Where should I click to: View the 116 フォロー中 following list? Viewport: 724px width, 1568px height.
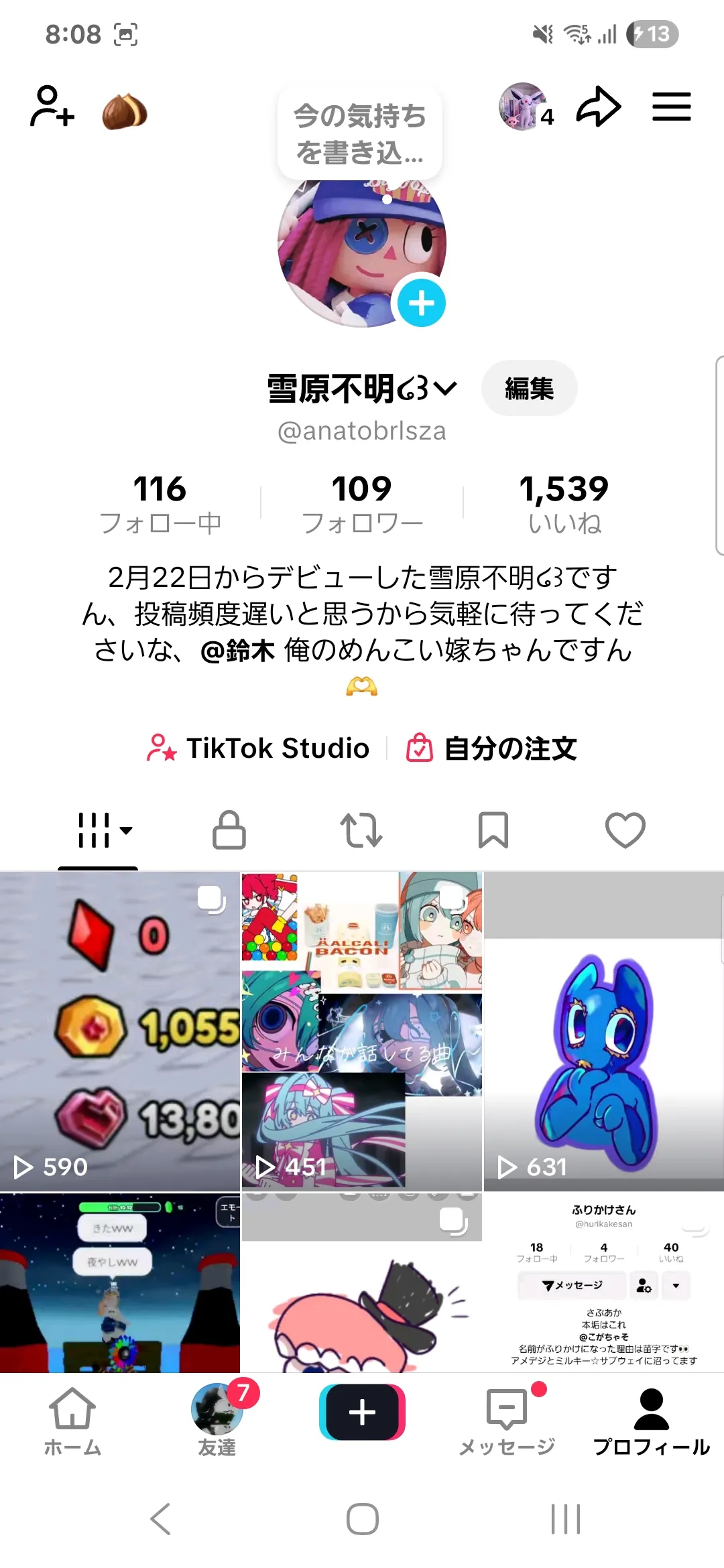(x=160, y=503)
